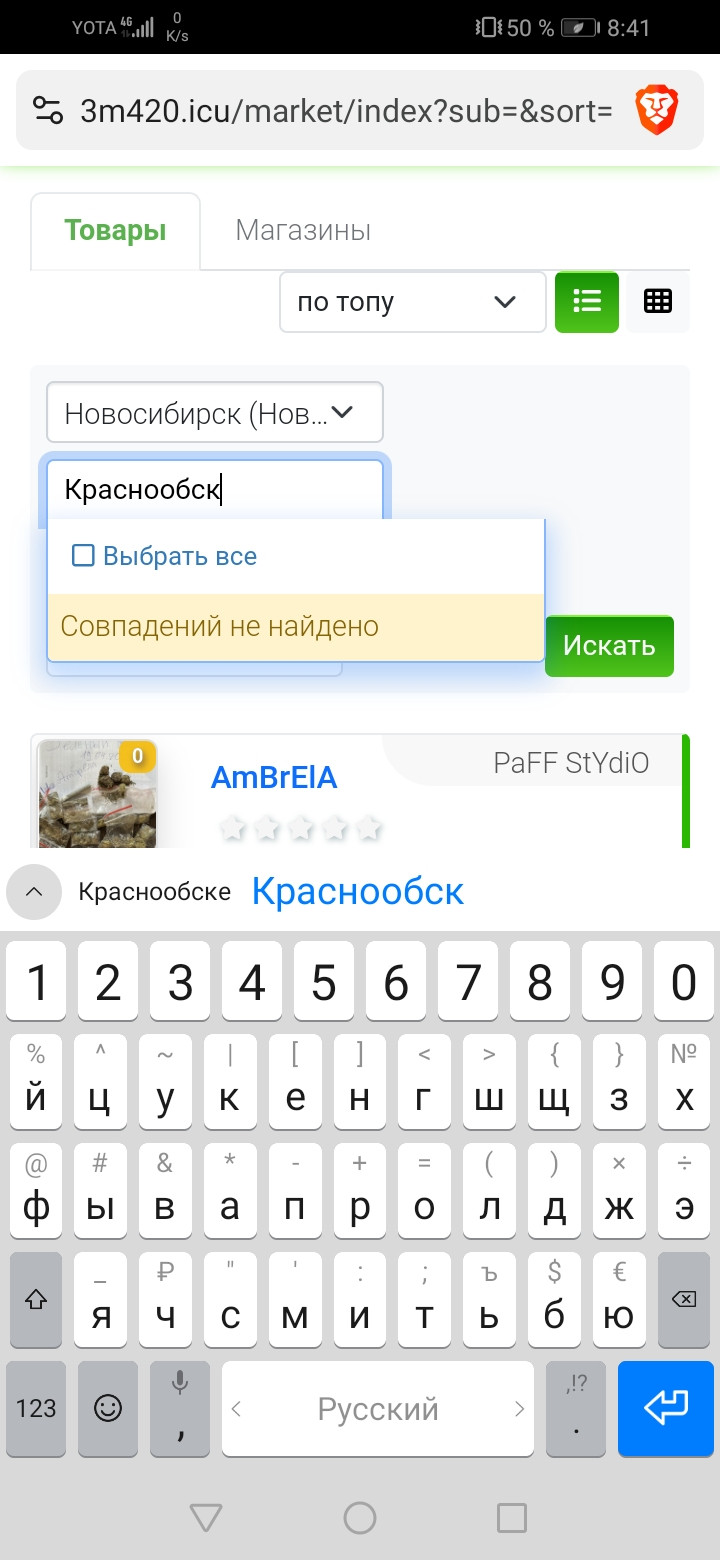Open the site settings icon in address bar
The width and height of the screenshot is (720, 1560).
click(48, 110)
